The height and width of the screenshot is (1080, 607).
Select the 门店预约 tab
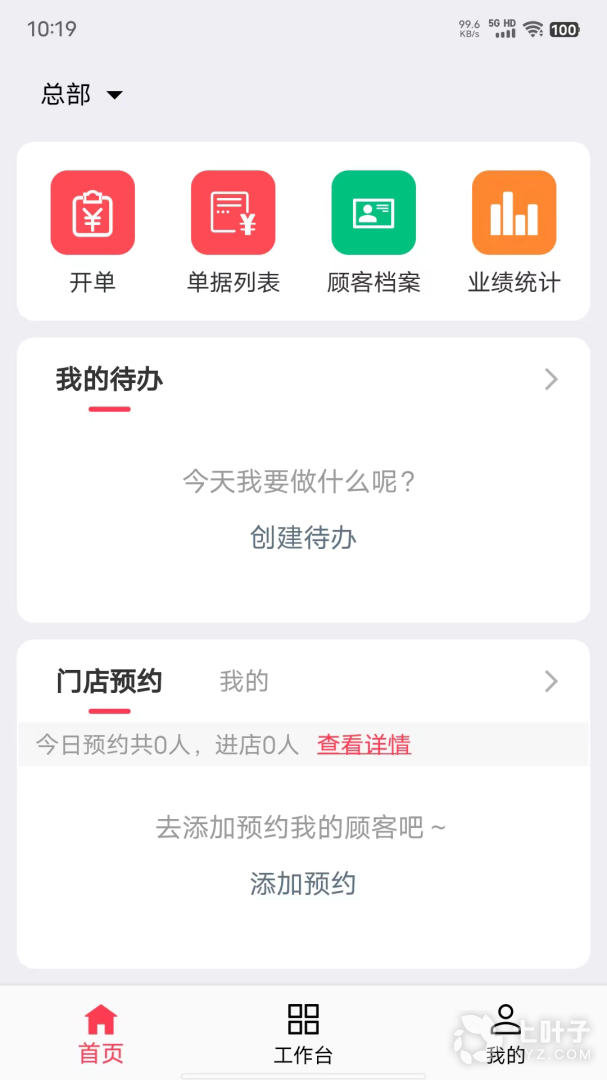pyautogui.click(x=109, y=682)
